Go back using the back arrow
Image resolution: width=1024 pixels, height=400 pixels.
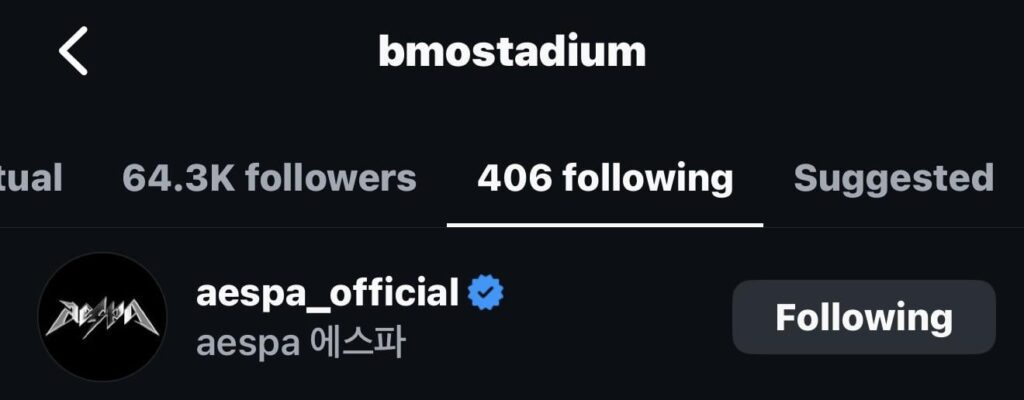point(73,52)
